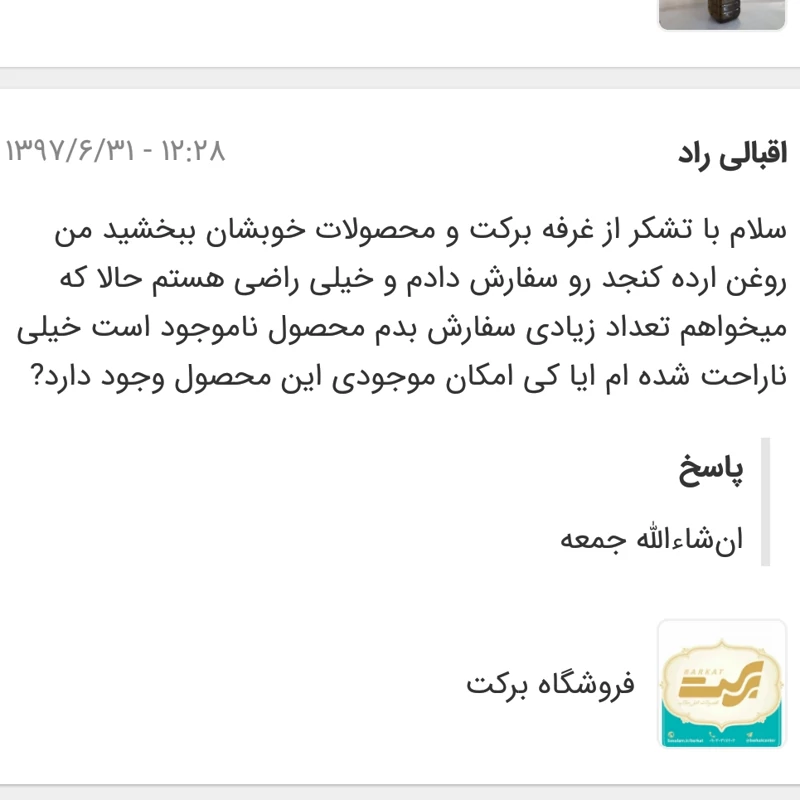Open the product image thumbnail at top

721,12
